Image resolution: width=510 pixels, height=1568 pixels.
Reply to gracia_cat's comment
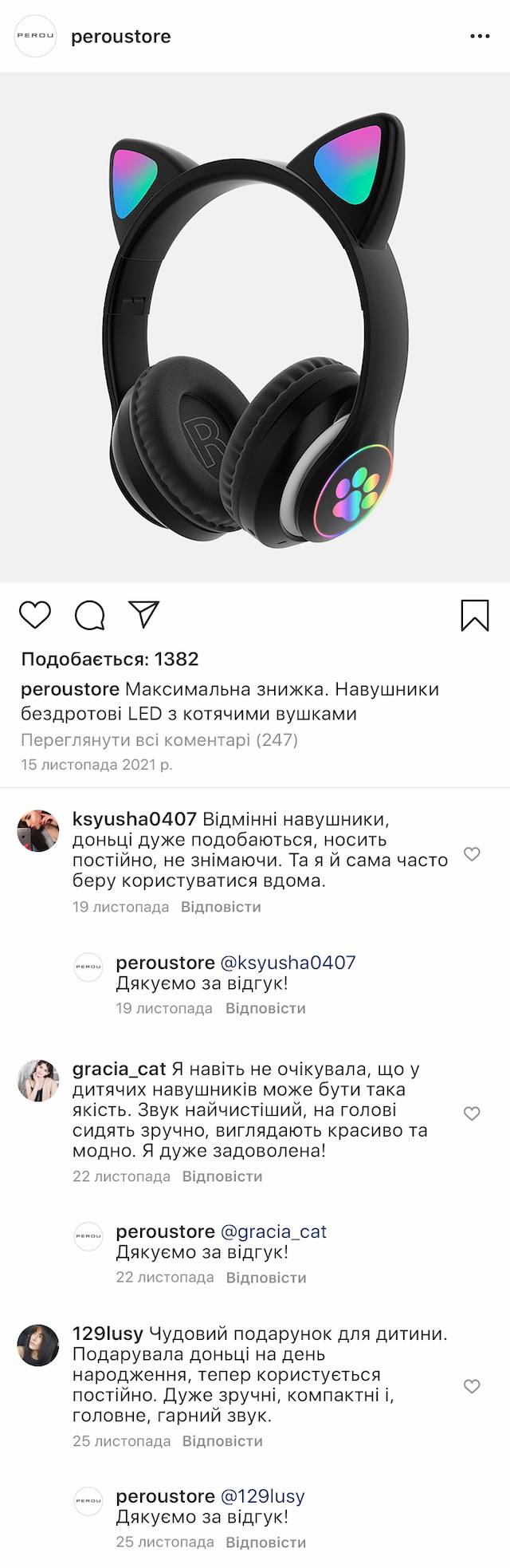(222, 1176)
